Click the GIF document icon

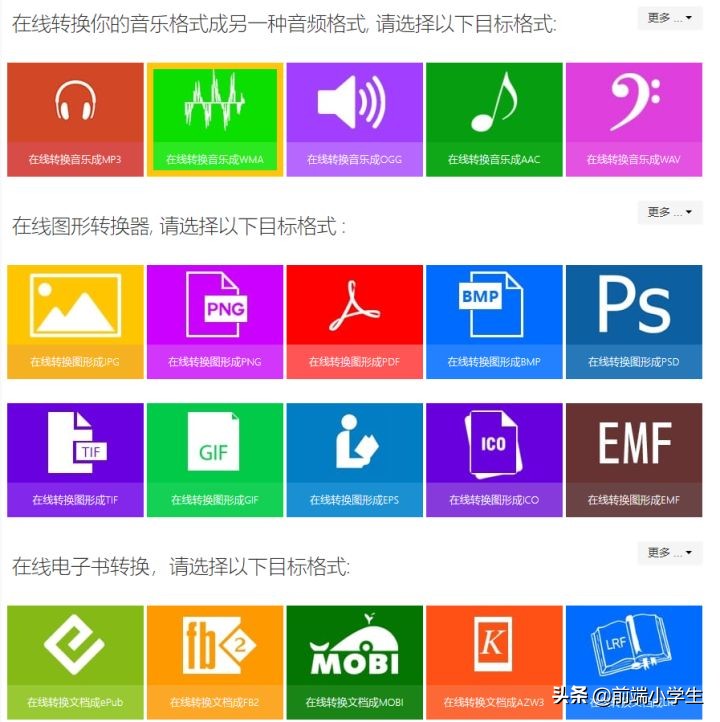(x=215, y=443)
